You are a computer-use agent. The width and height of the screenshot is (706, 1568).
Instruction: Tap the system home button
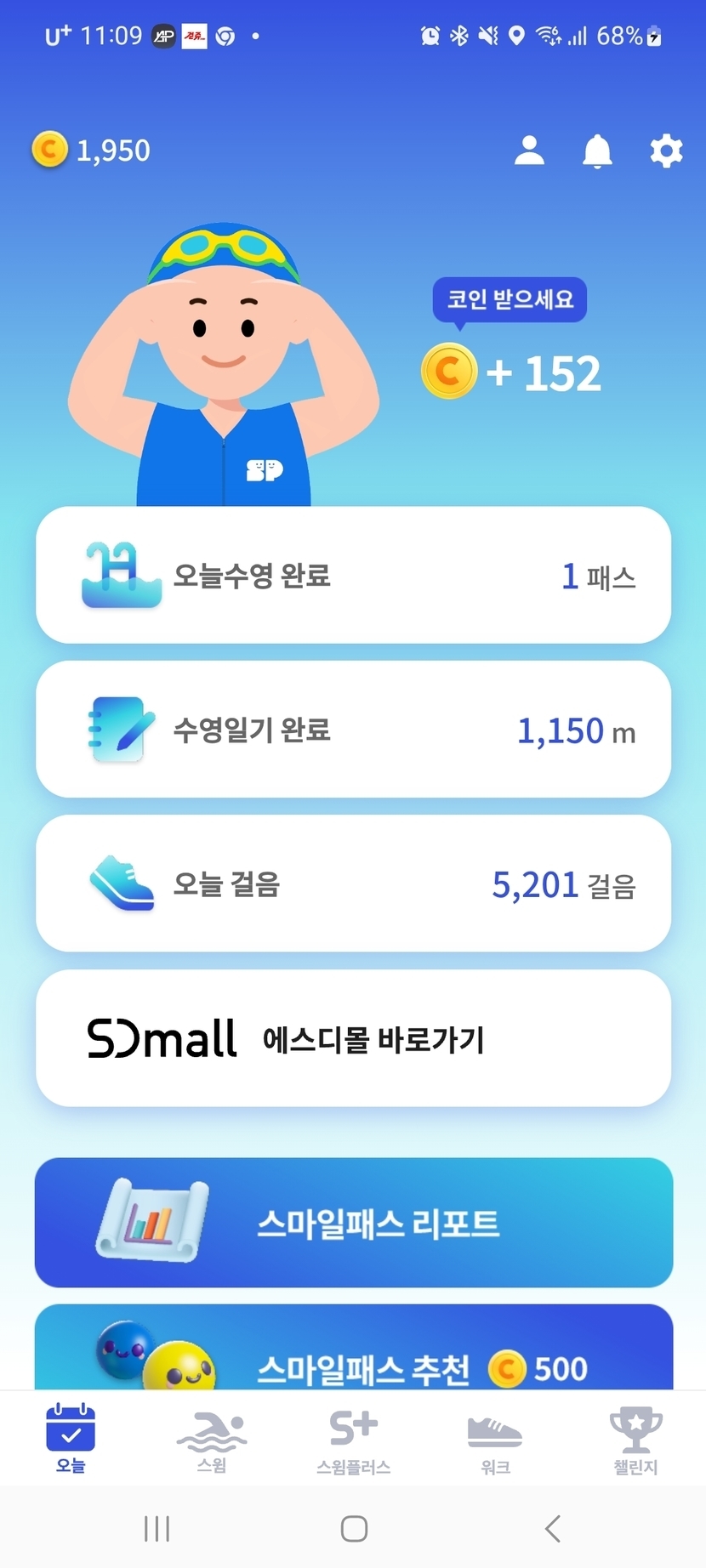tap(354, 1528)
